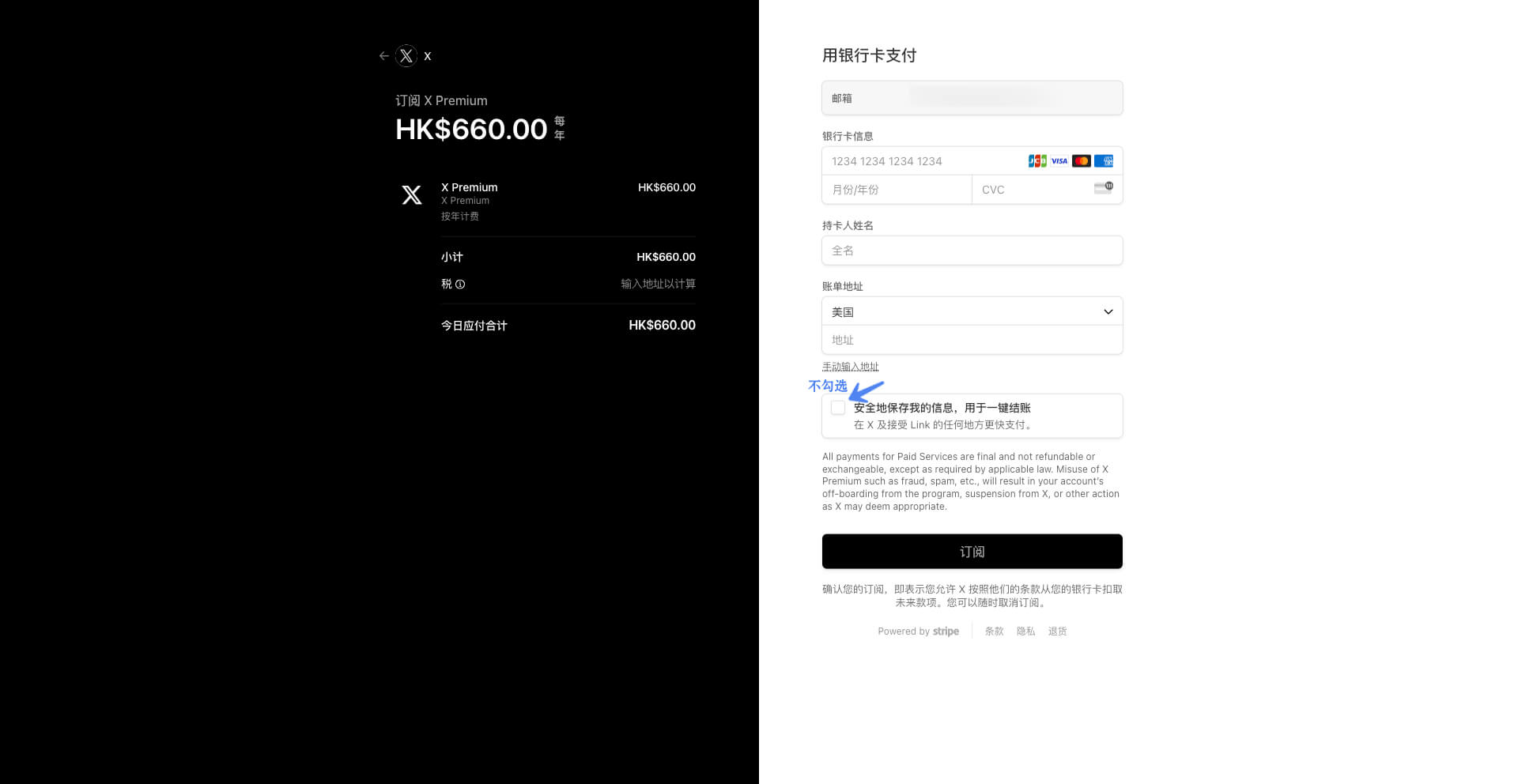Tap the 地址 address field

pos(972,340)
